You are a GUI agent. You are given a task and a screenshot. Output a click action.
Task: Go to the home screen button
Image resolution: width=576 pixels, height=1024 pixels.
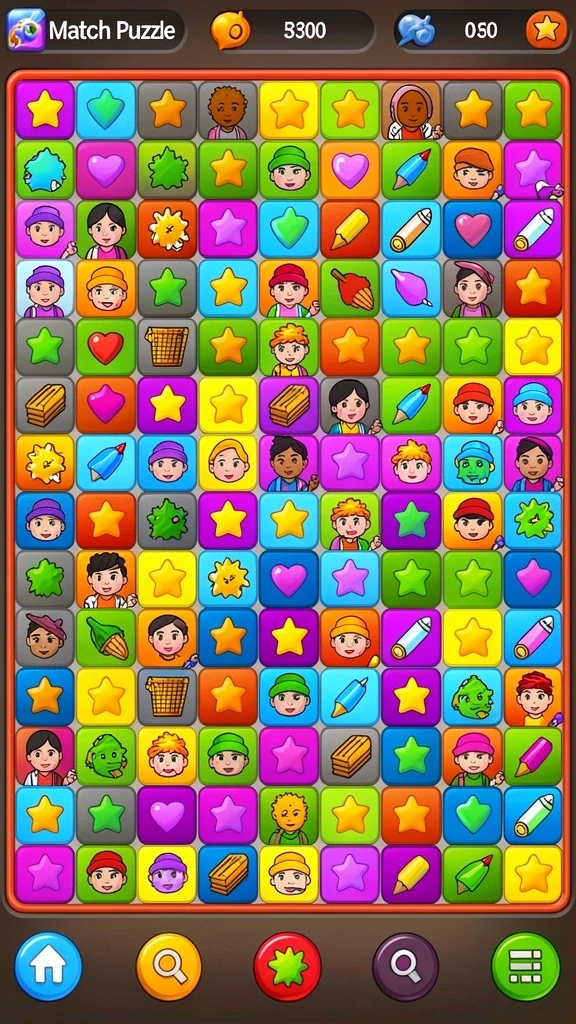(48, 967)
